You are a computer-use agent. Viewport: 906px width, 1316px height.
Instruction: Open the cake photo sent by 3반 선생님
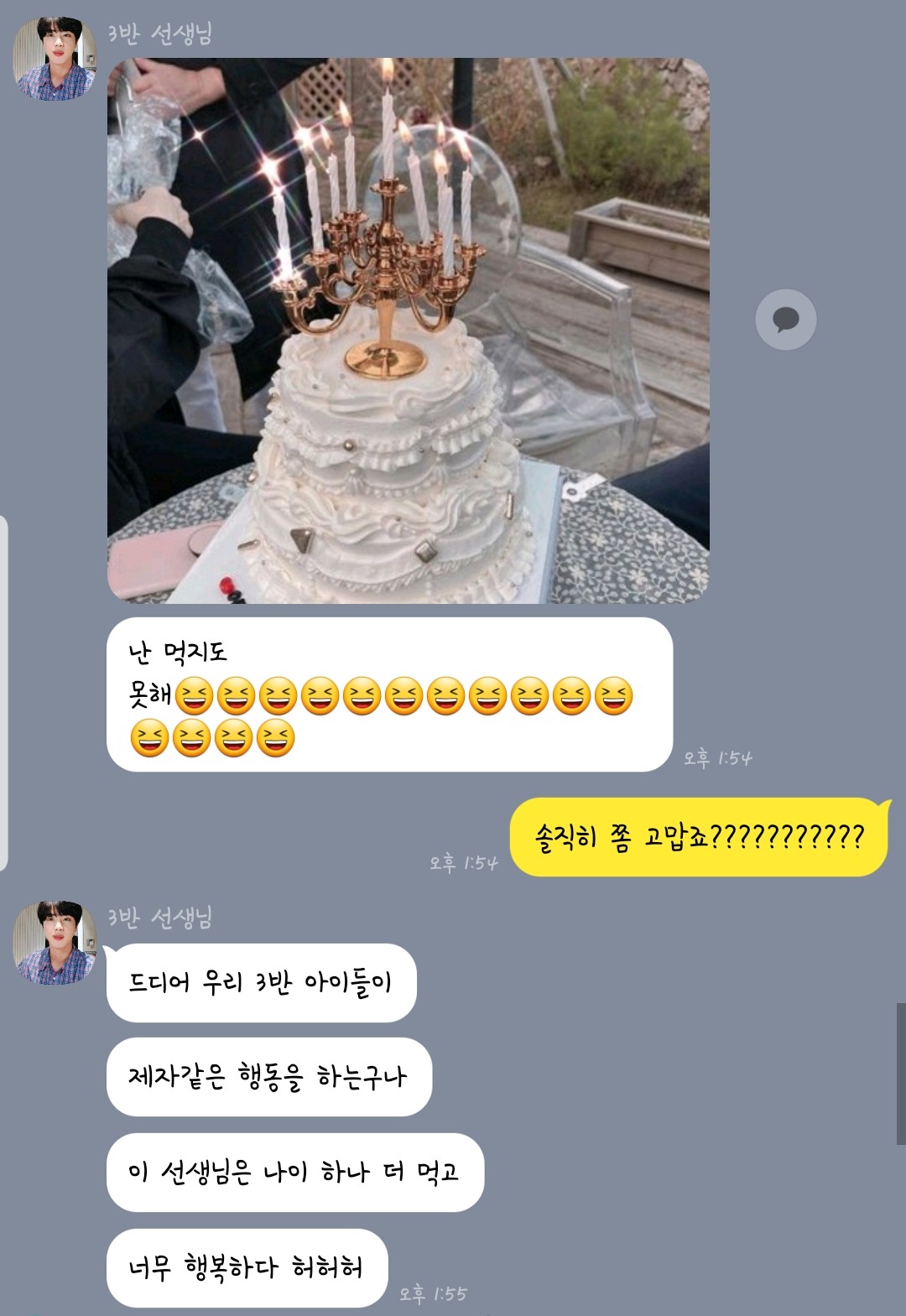click(409, 330)
